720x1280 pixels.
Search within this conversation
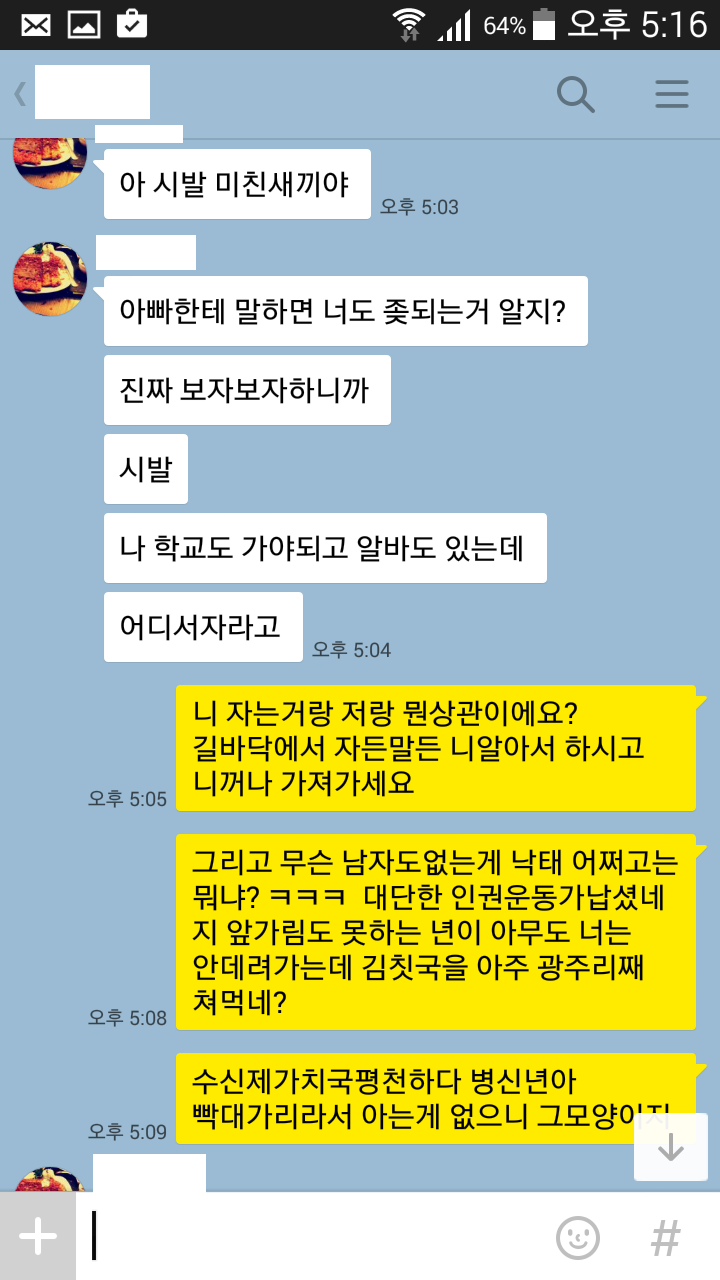pos(575,95)
